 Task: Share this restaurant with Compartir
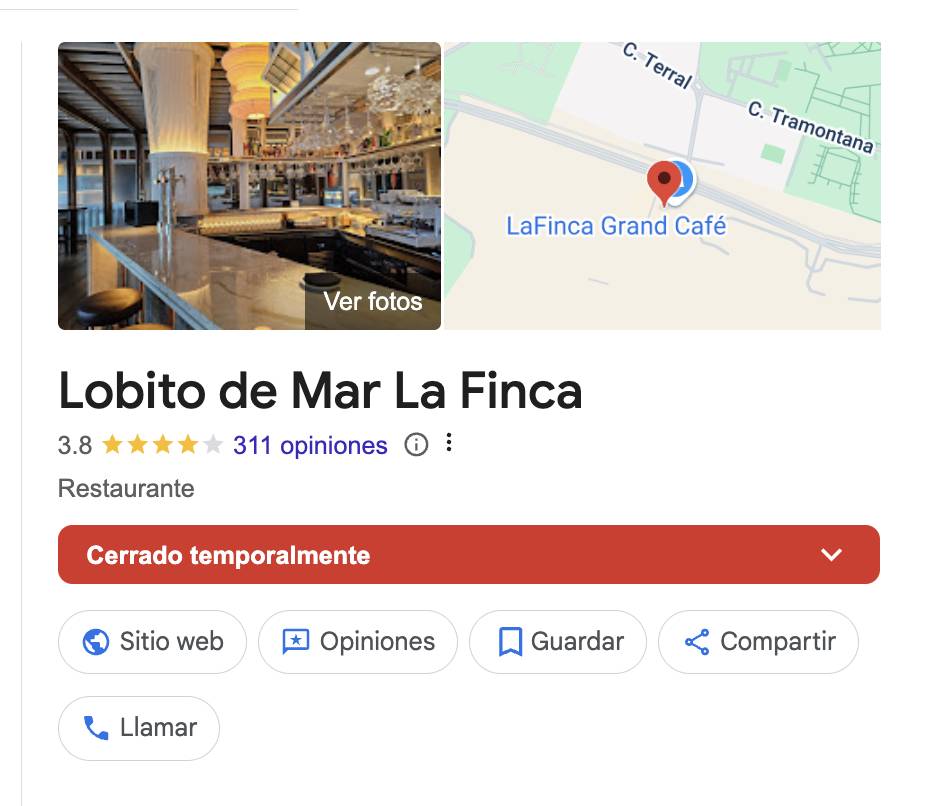758,642
